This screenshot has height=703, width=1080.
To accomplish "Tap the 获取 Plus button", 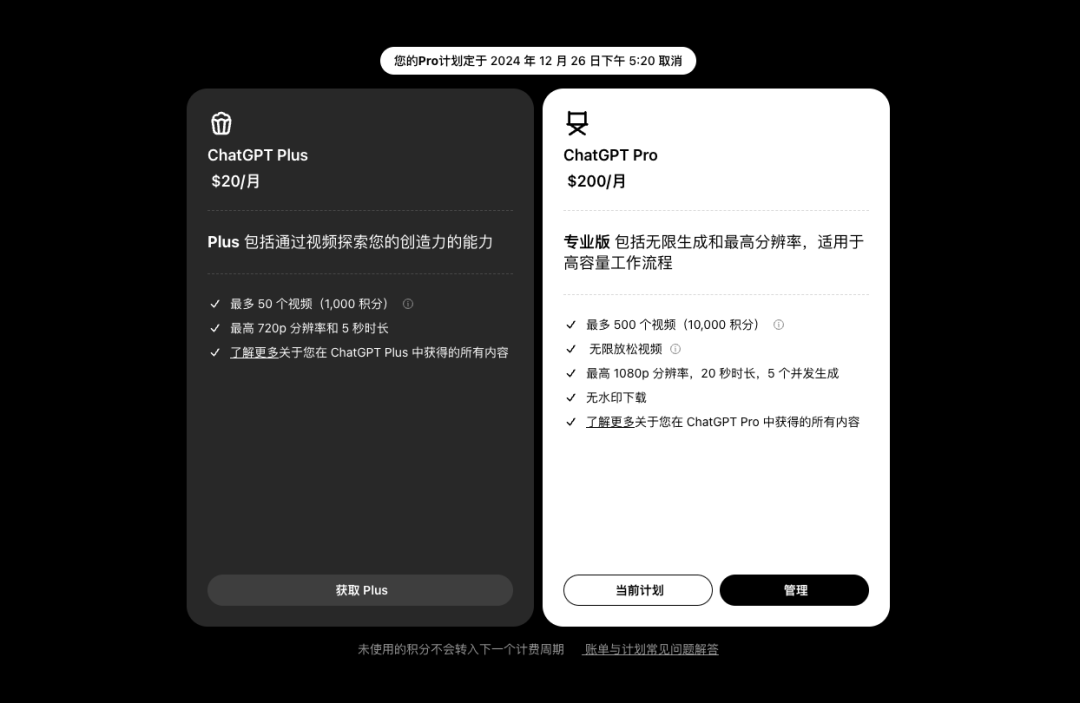I will point(360,590).
